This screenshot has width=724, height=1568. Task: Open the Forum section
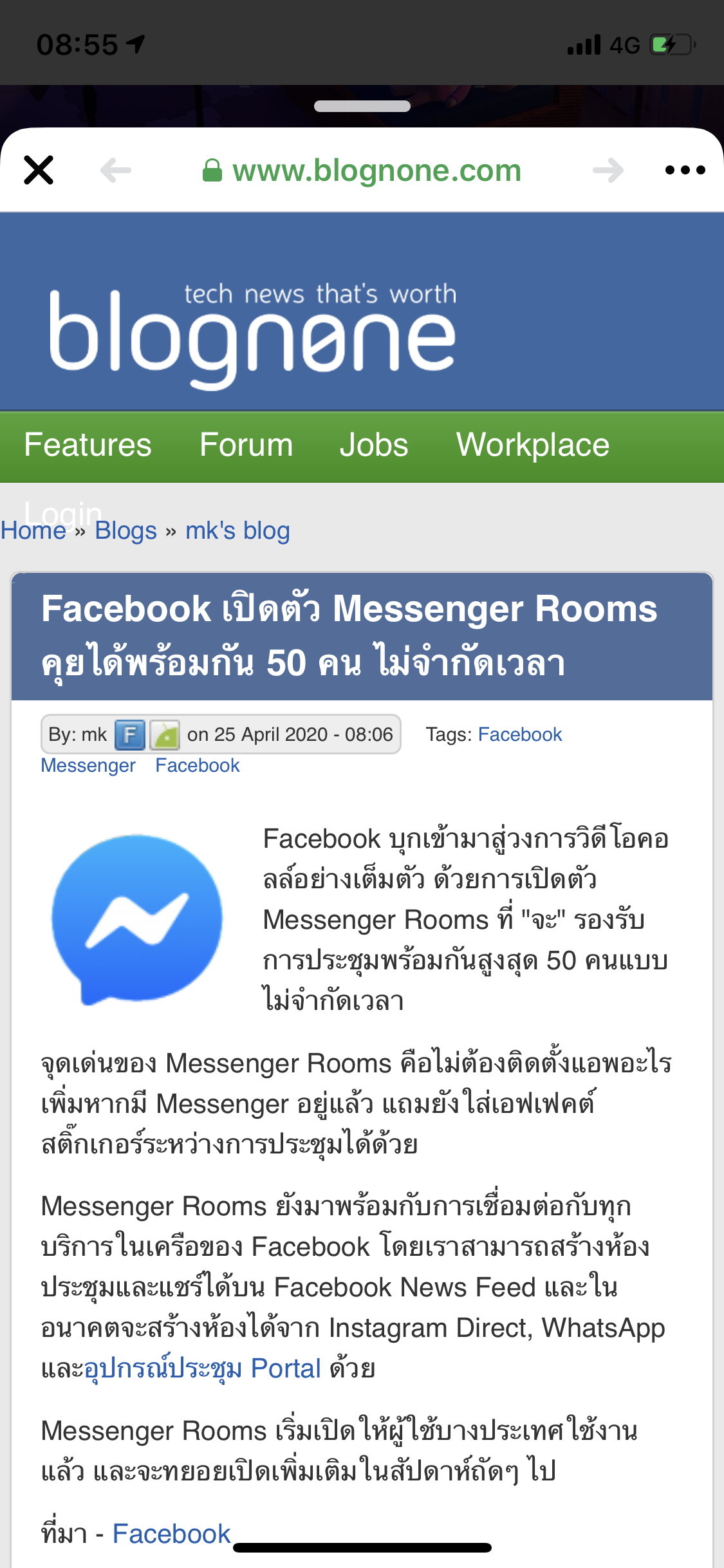point(246,445)
